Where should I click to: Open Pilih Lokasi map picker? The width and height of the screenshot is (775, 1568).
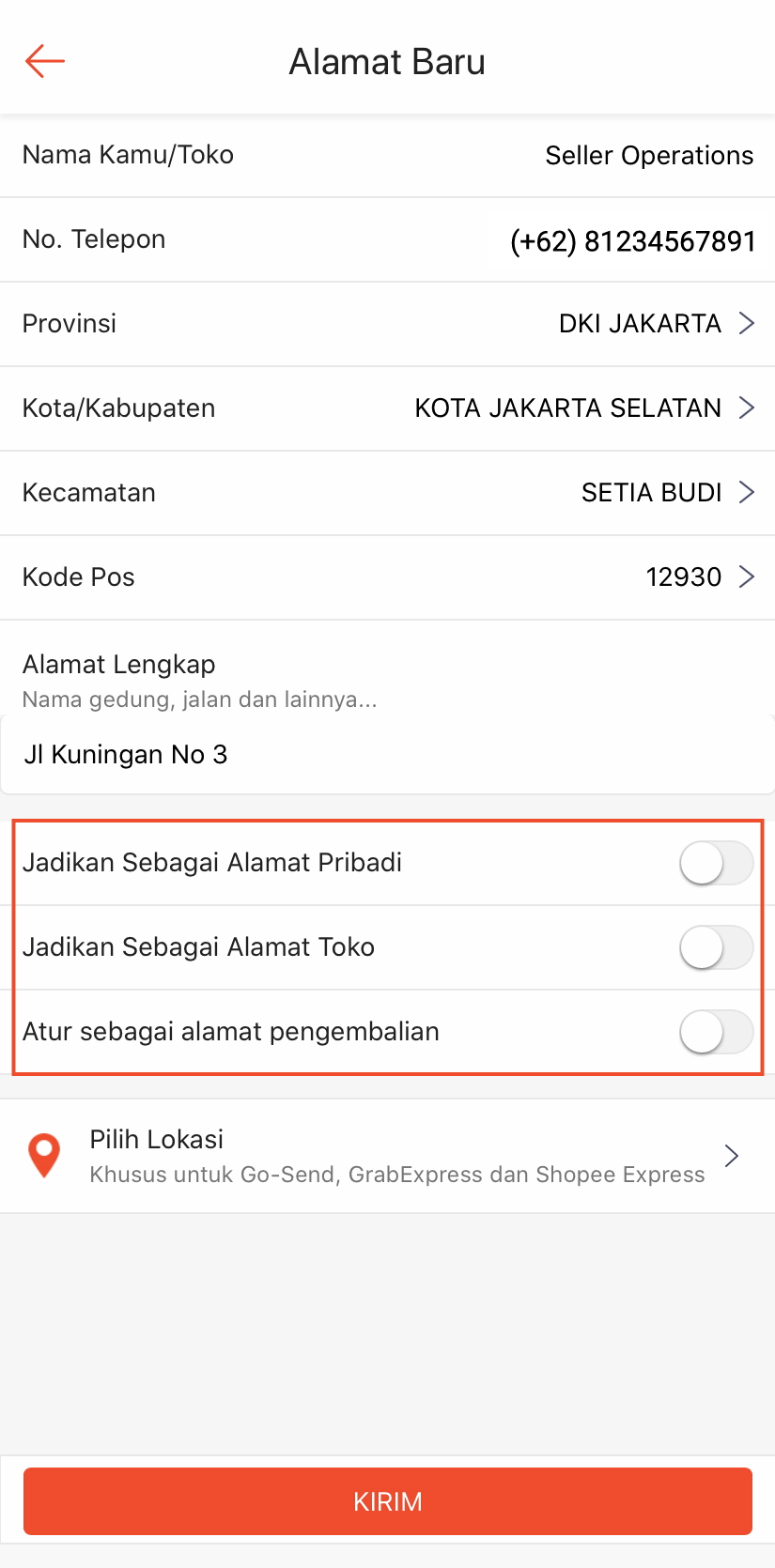(387, 1156)
